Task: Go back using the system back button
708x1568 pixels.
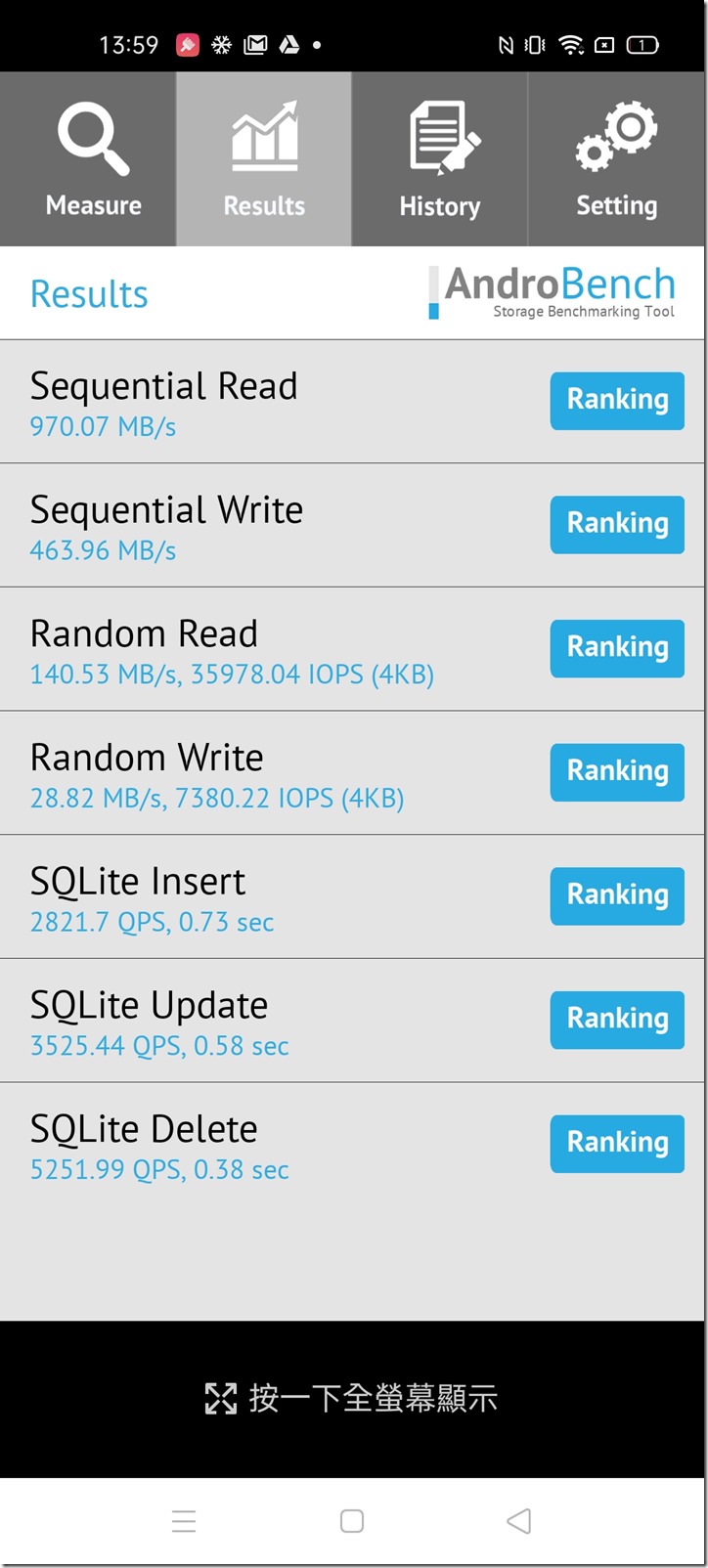Action: tap(519, 1521)
